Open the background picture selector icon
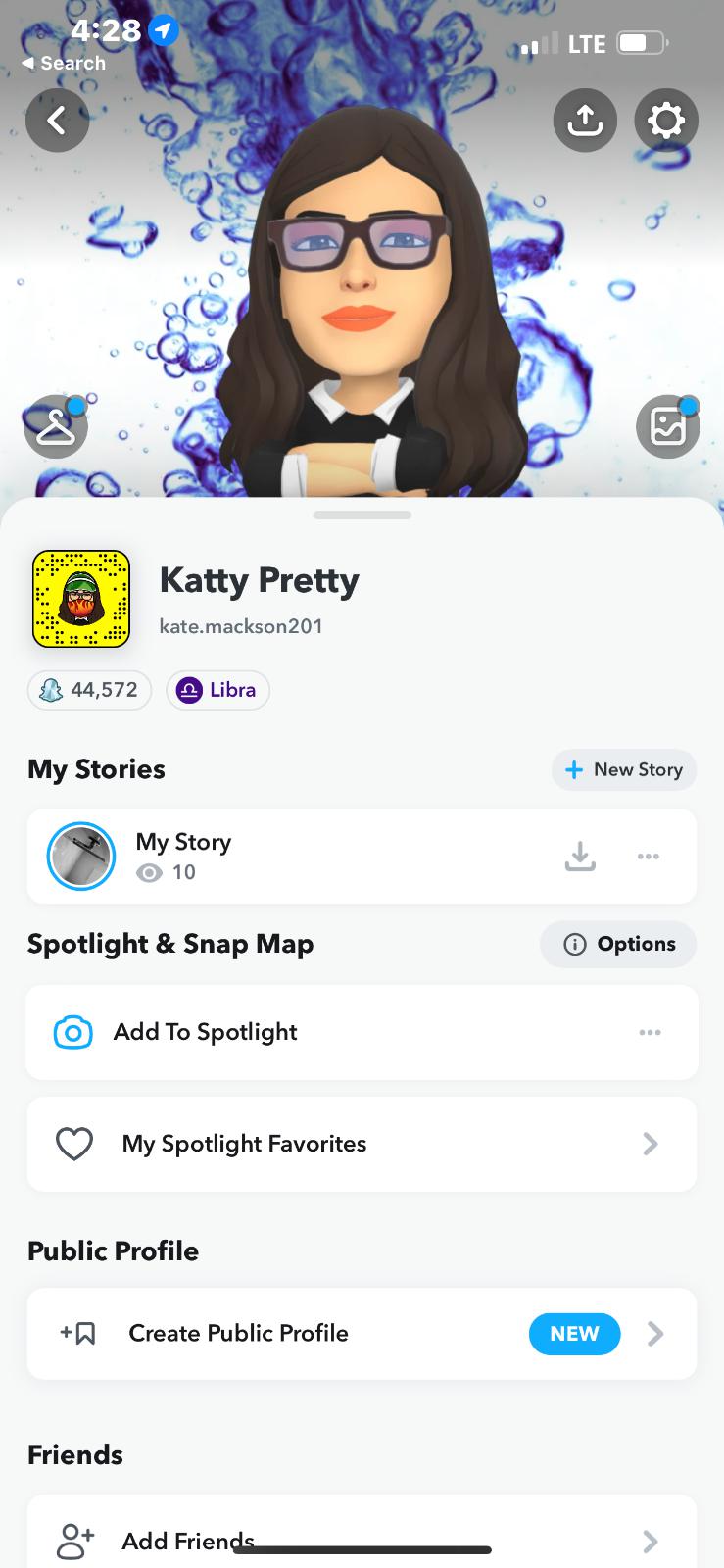 point(667,427)
